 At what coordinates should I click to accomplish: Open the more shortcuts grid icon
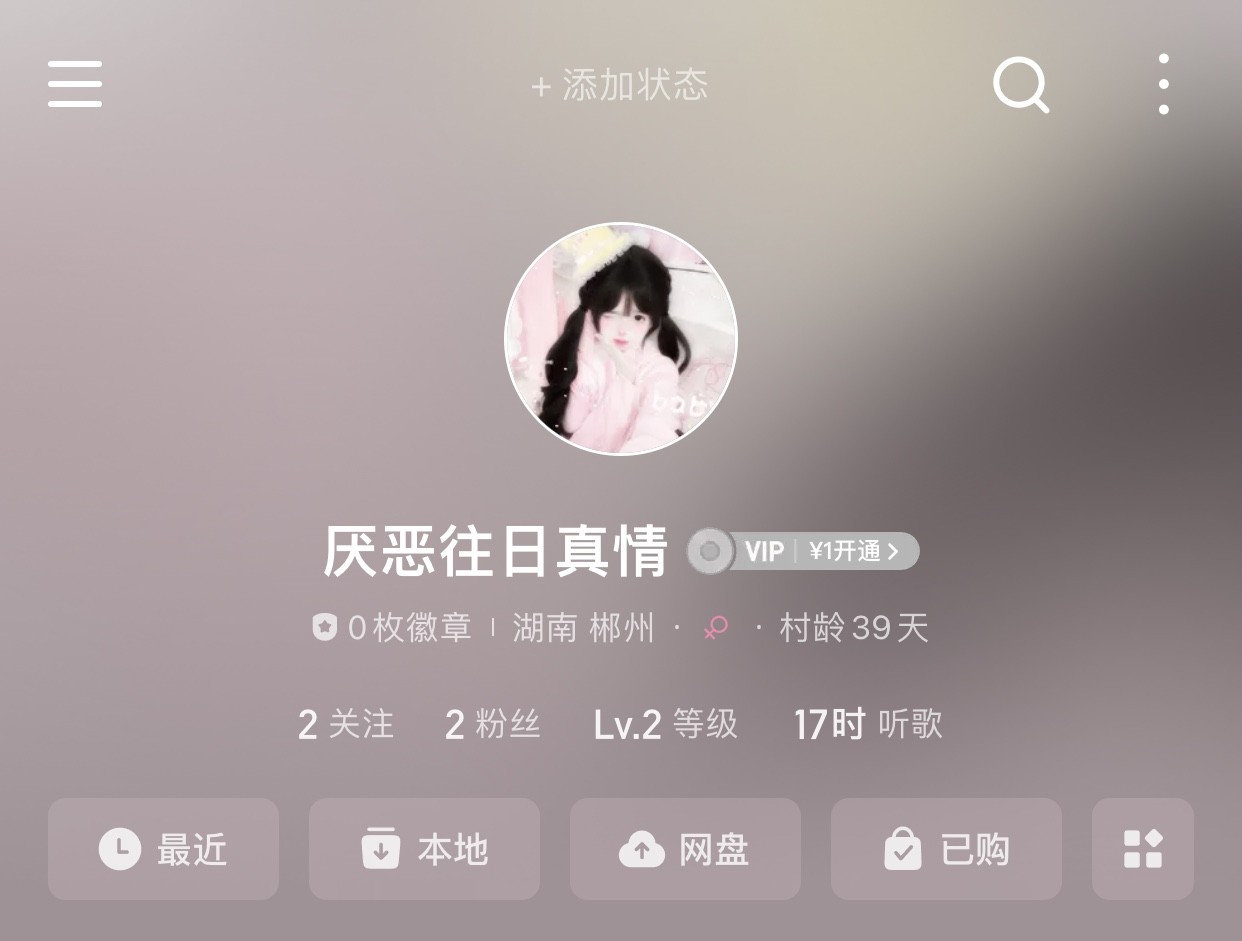(x=1143, y=849)
